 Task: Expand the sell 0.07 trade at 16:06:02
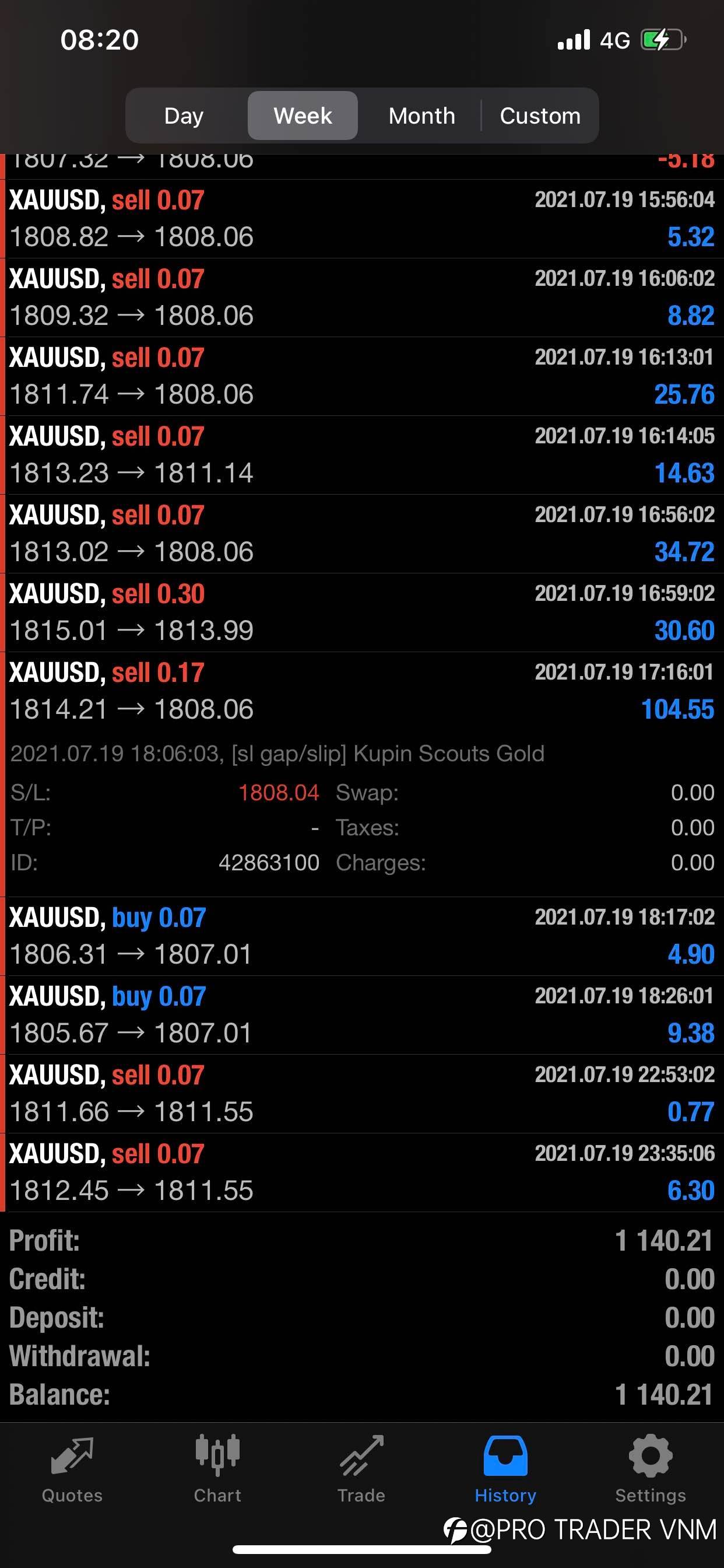coord(361,297)
